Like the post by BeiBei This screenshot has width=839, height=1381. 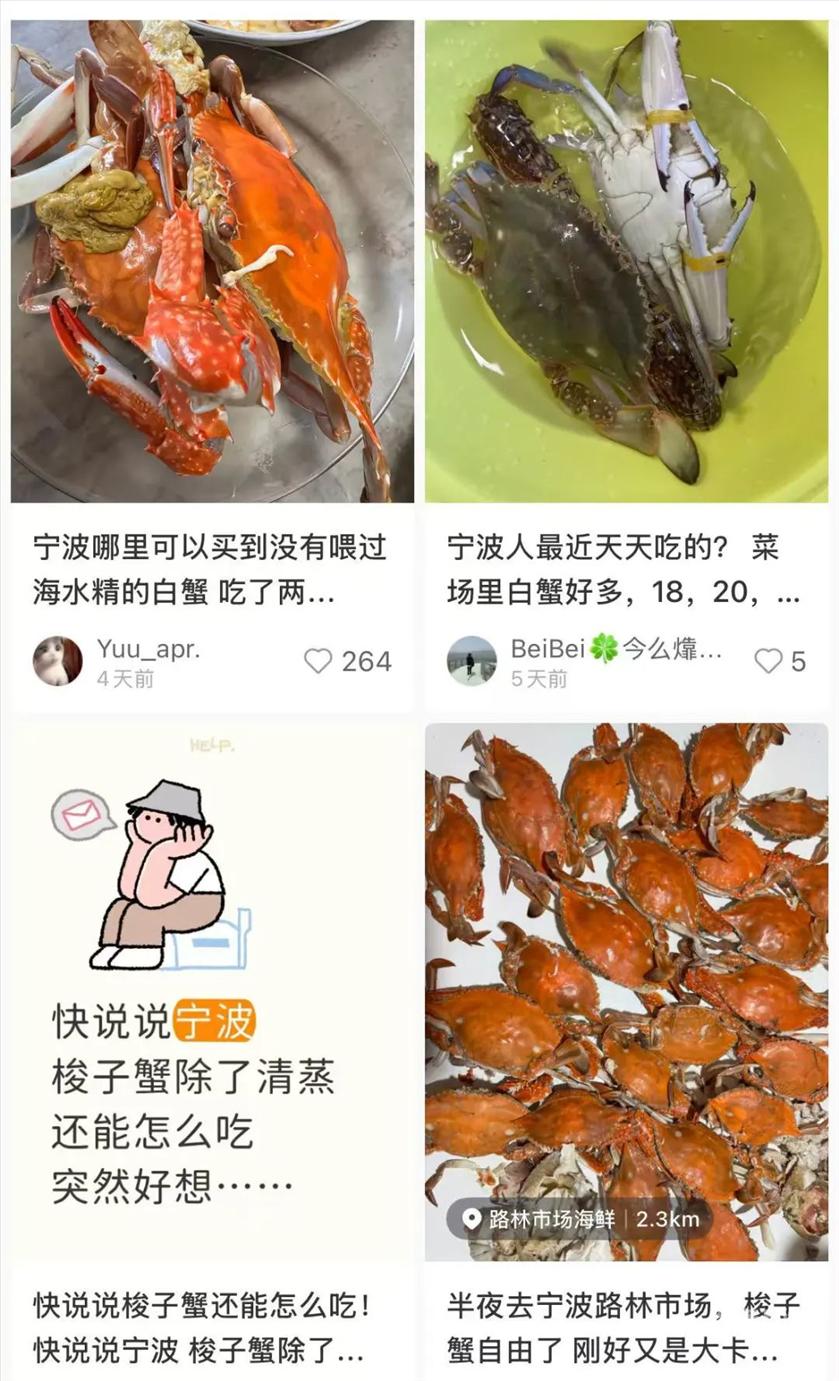(768, 661)
